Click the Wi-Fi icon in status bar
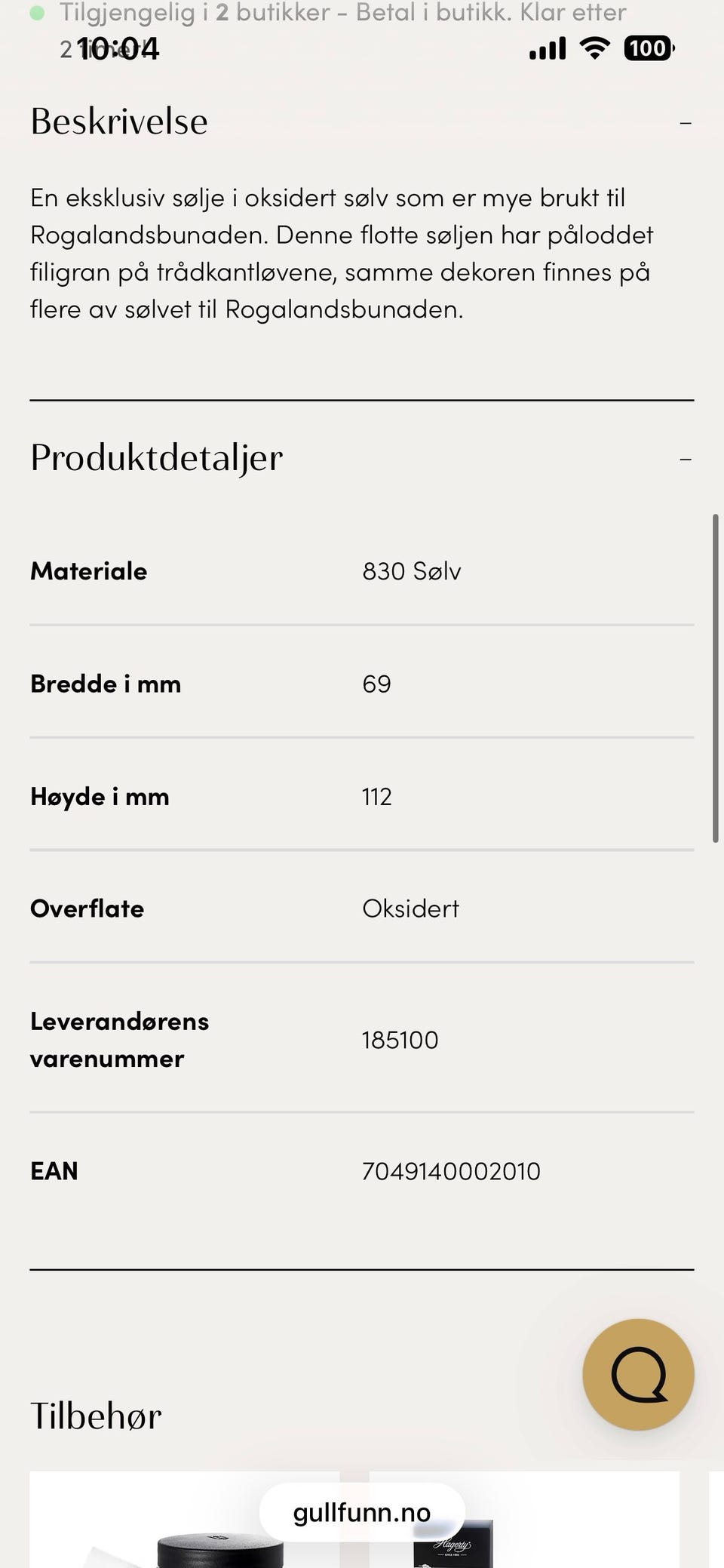The image size is (724, 1568). [x=594, y=48]
